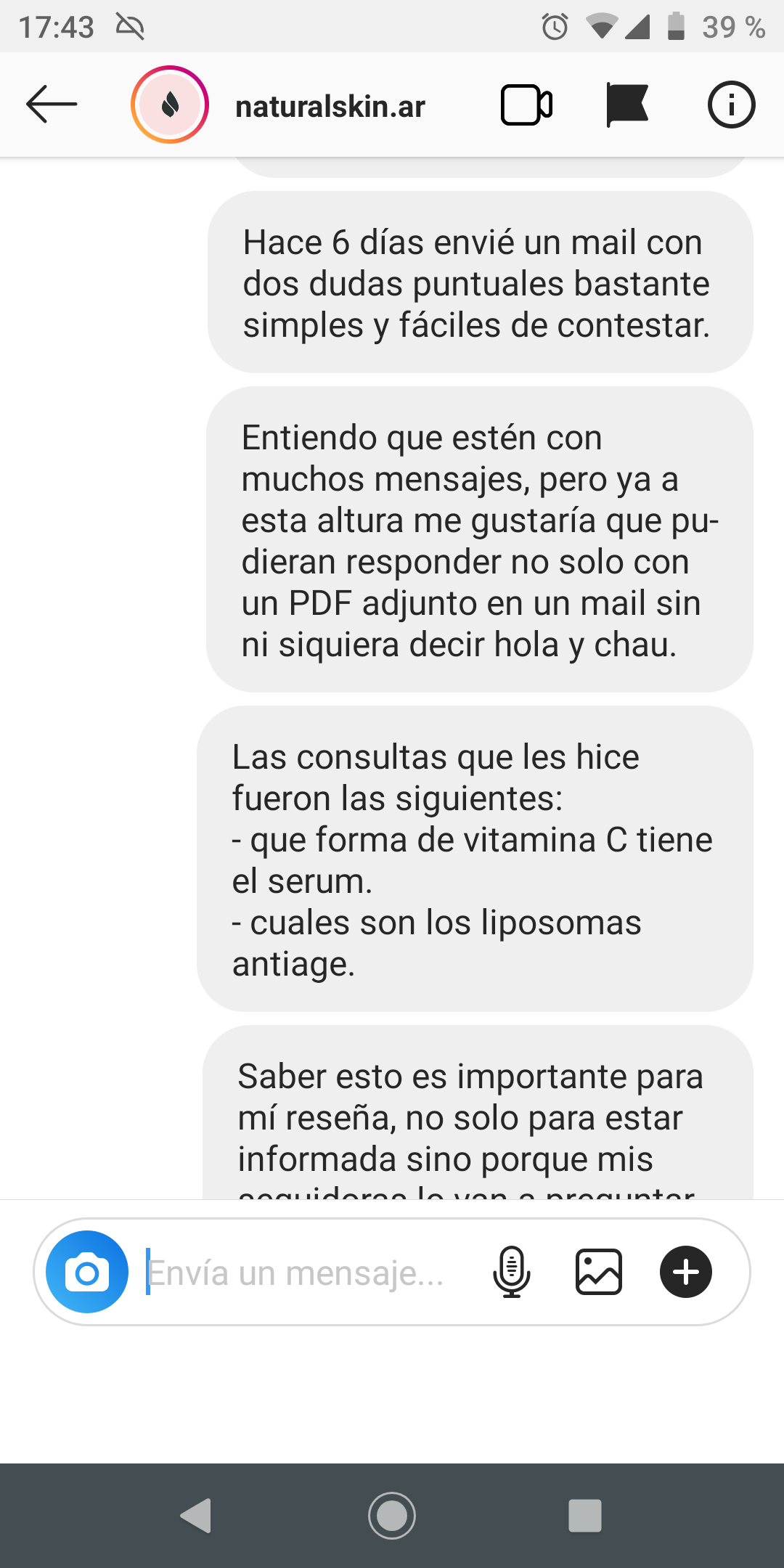The height and width of the screenshot is (1568, 784).
Task: Open naturalskin.ar profile from username
Action: [330, 107]
